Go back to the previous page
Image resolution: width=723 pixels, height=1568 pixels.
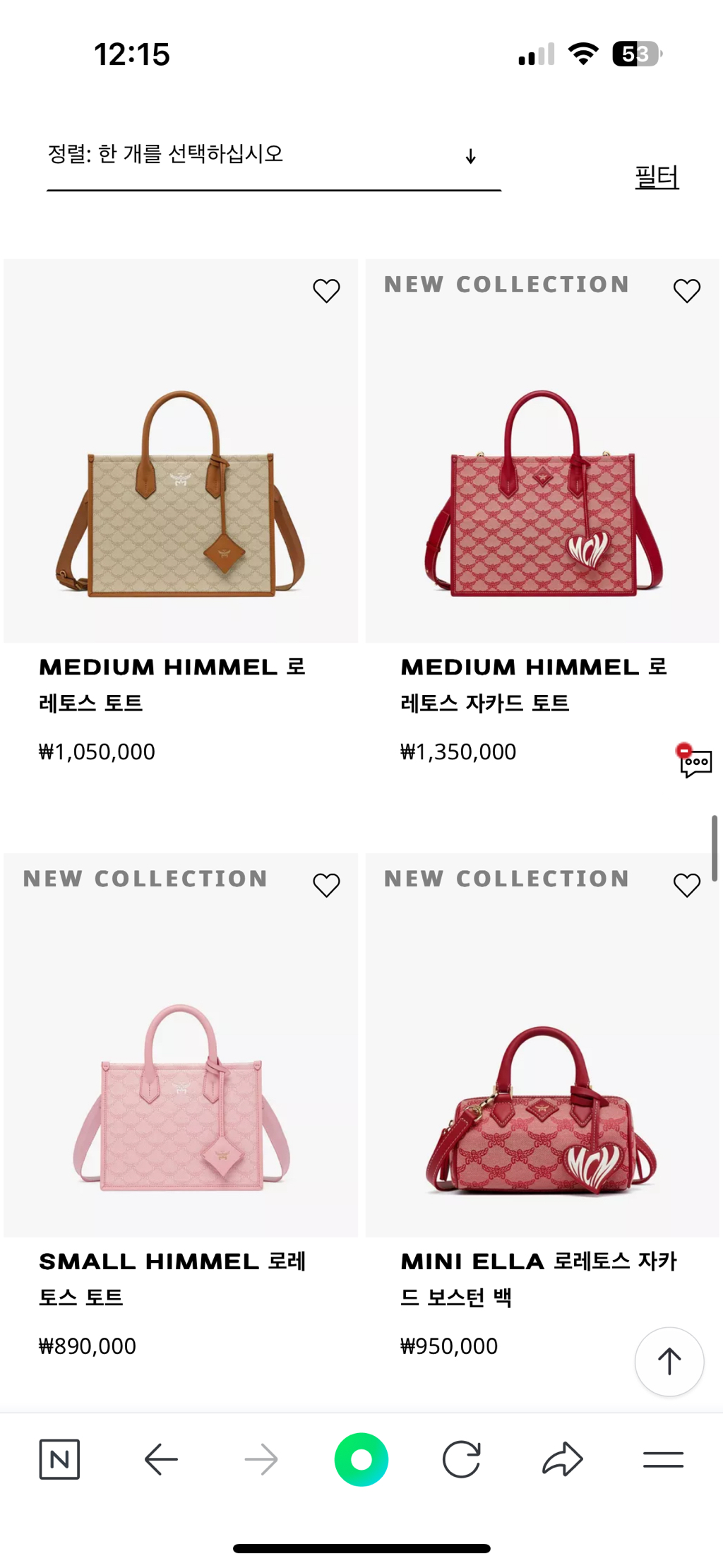161,1459
